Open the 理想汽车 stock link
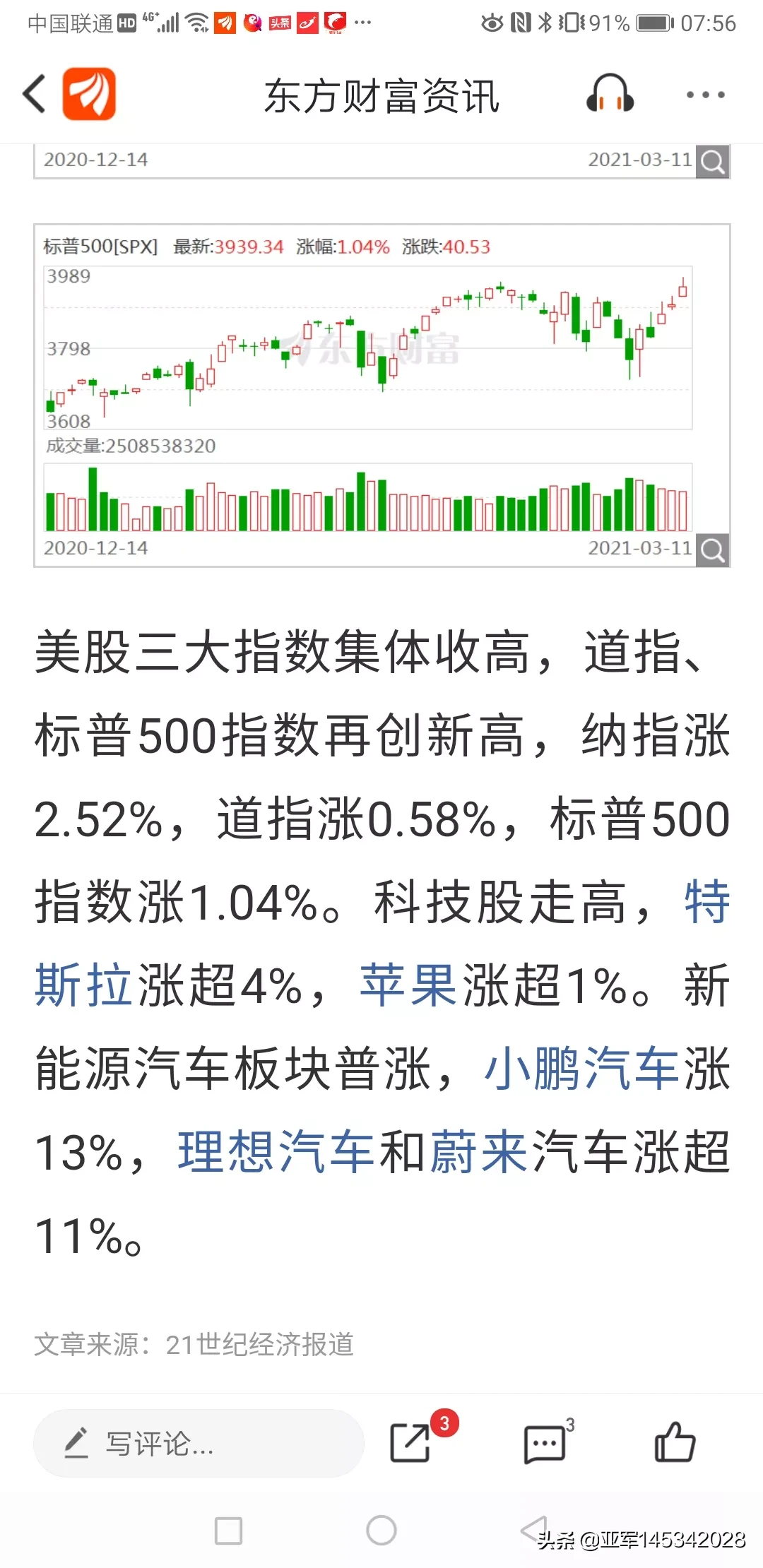The height and width of the screenshot is (1568, 763). tap(276, 1152)
